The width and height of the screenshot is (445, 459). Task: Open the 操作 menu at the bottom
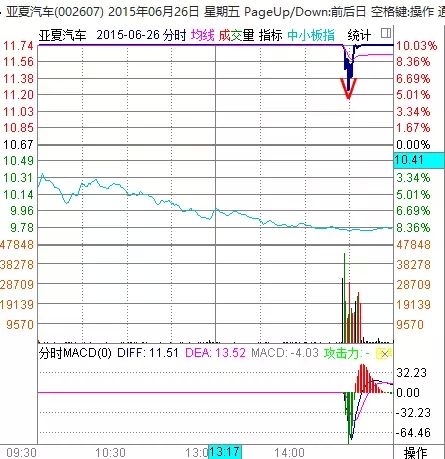point(415,453)
